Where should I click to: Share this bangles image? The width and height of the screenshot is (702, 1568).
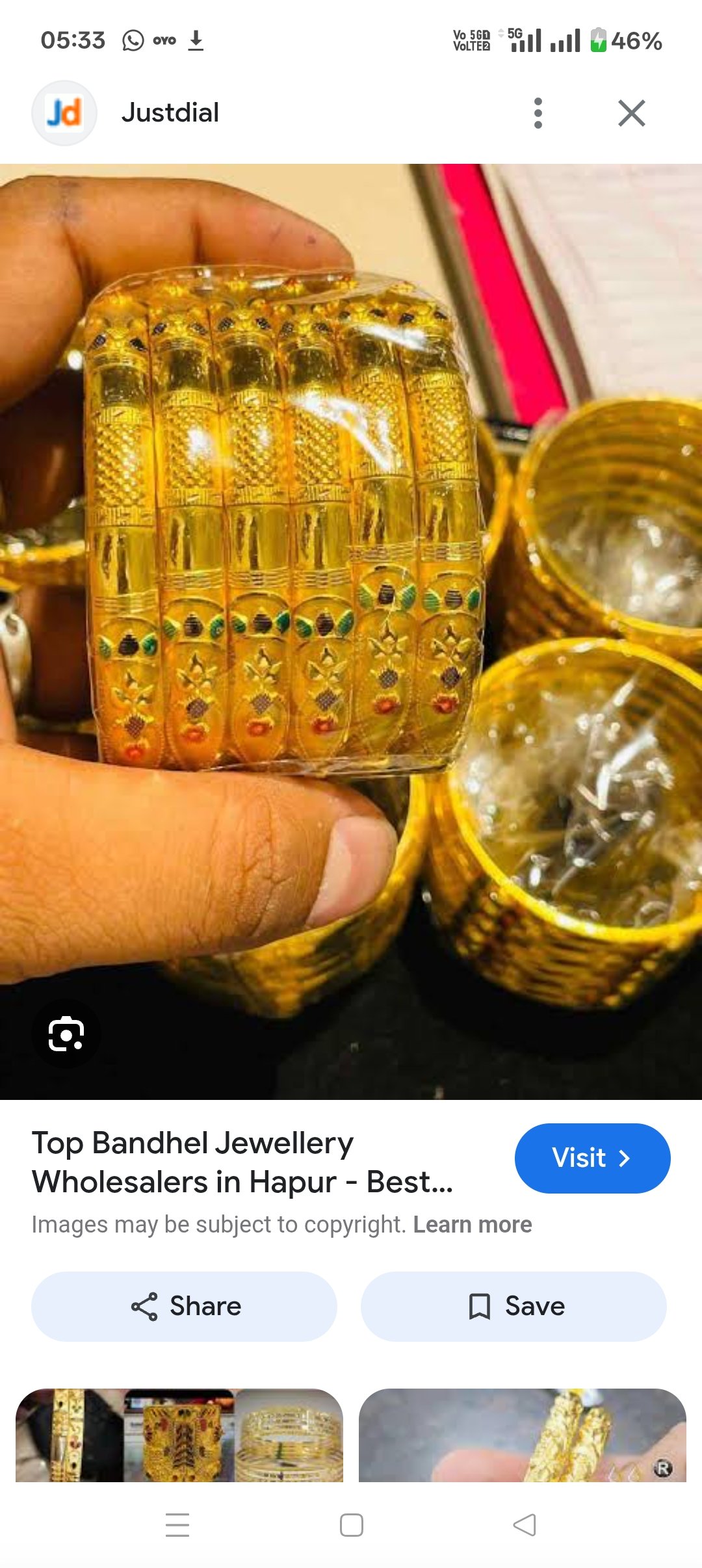[x=184, y=1306]
